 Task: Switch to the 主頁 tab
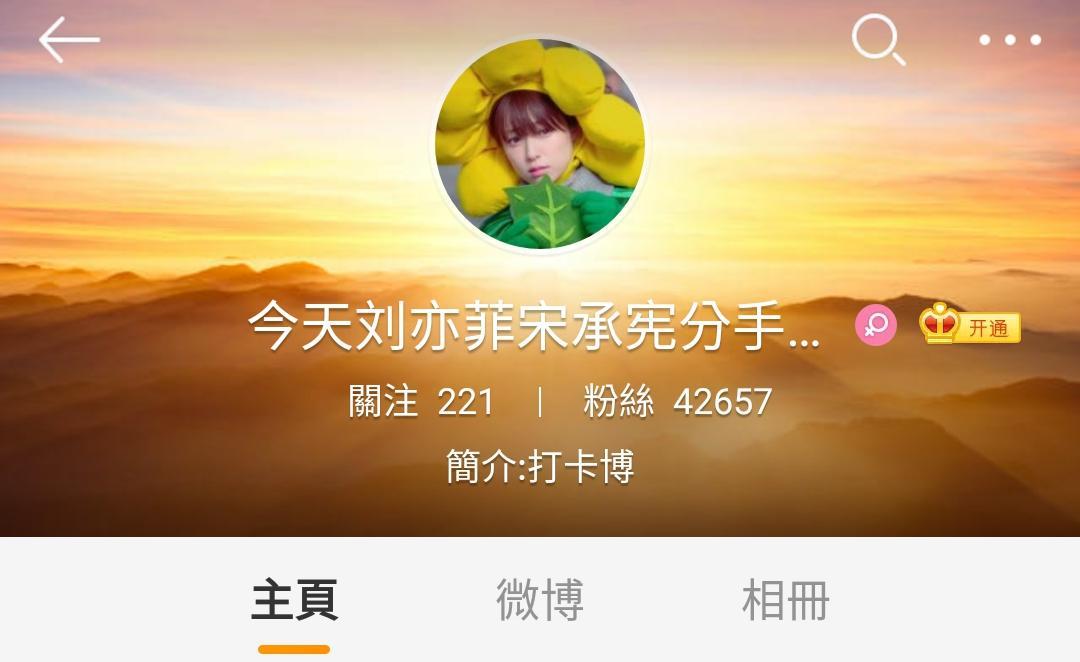[x=294, y=600]
